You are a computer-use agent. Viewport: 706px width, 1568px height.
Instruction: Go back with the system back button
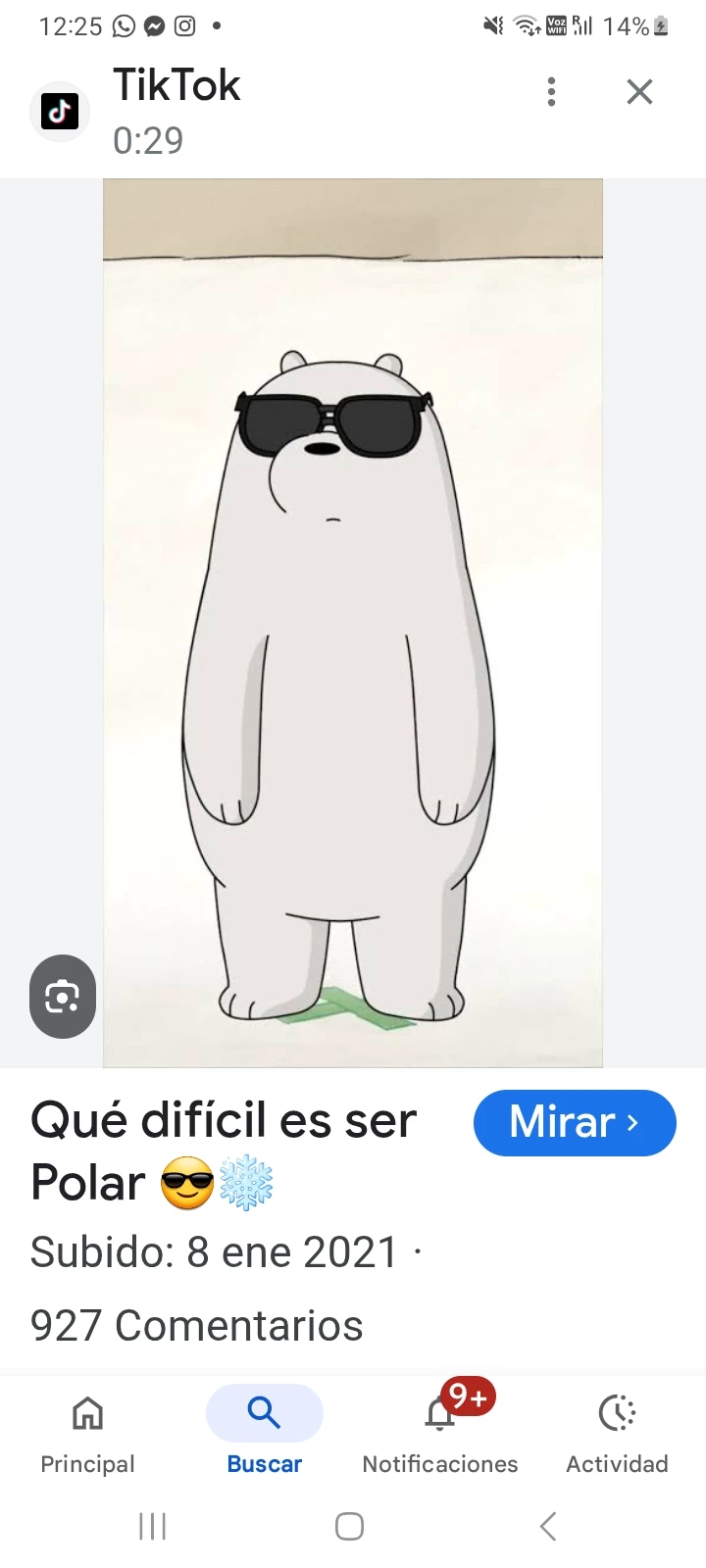(548, 1526)
